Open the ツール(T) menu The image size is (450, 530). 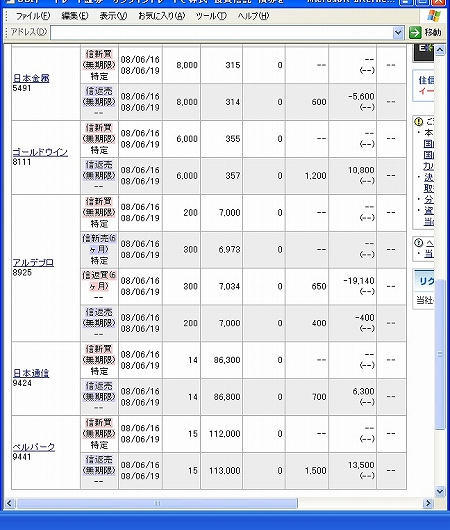click(x=211, y=16)
